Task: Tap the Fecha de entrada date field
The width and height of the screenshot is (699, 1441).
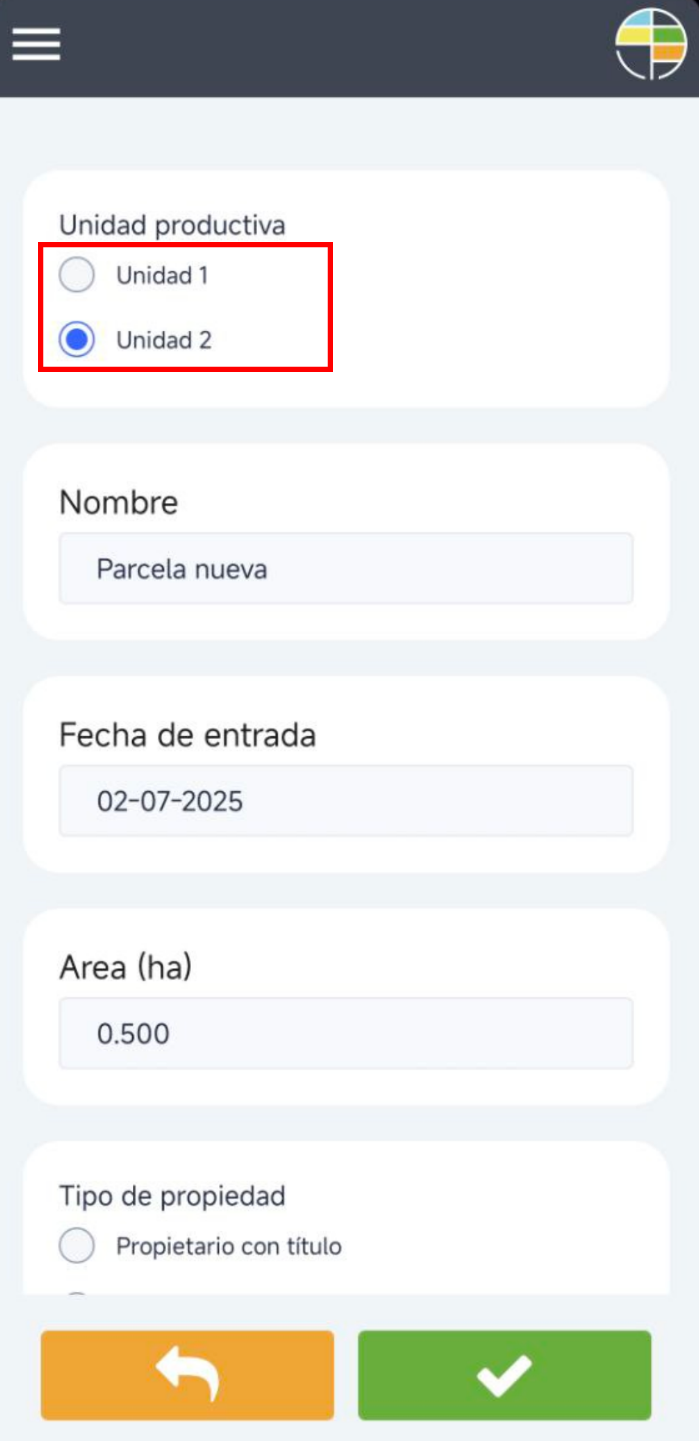Action: pyautogui.click(x=345, y=801)
